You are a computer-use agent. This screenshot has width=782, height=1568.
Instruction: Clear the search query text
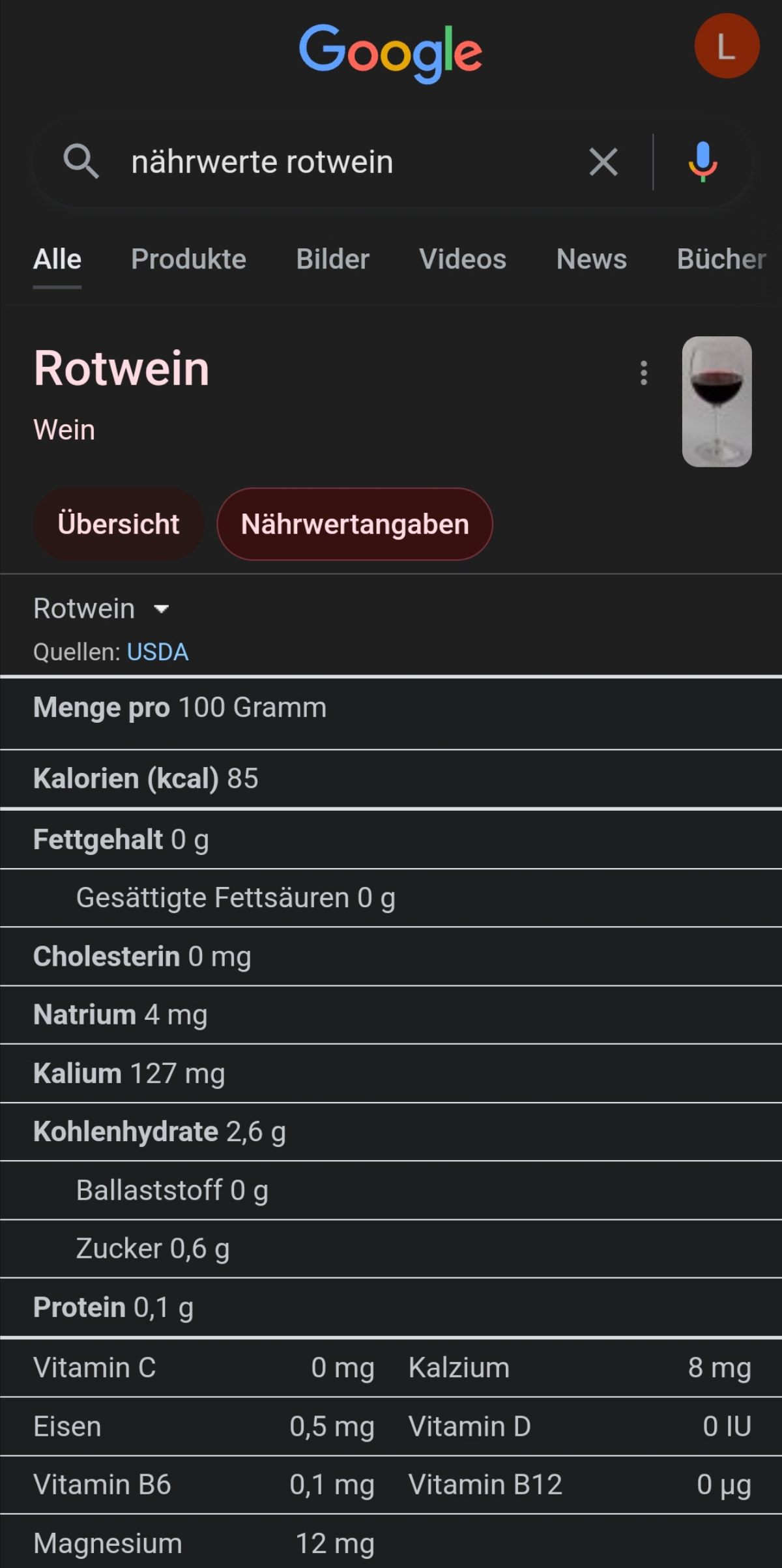pos(603,162)
